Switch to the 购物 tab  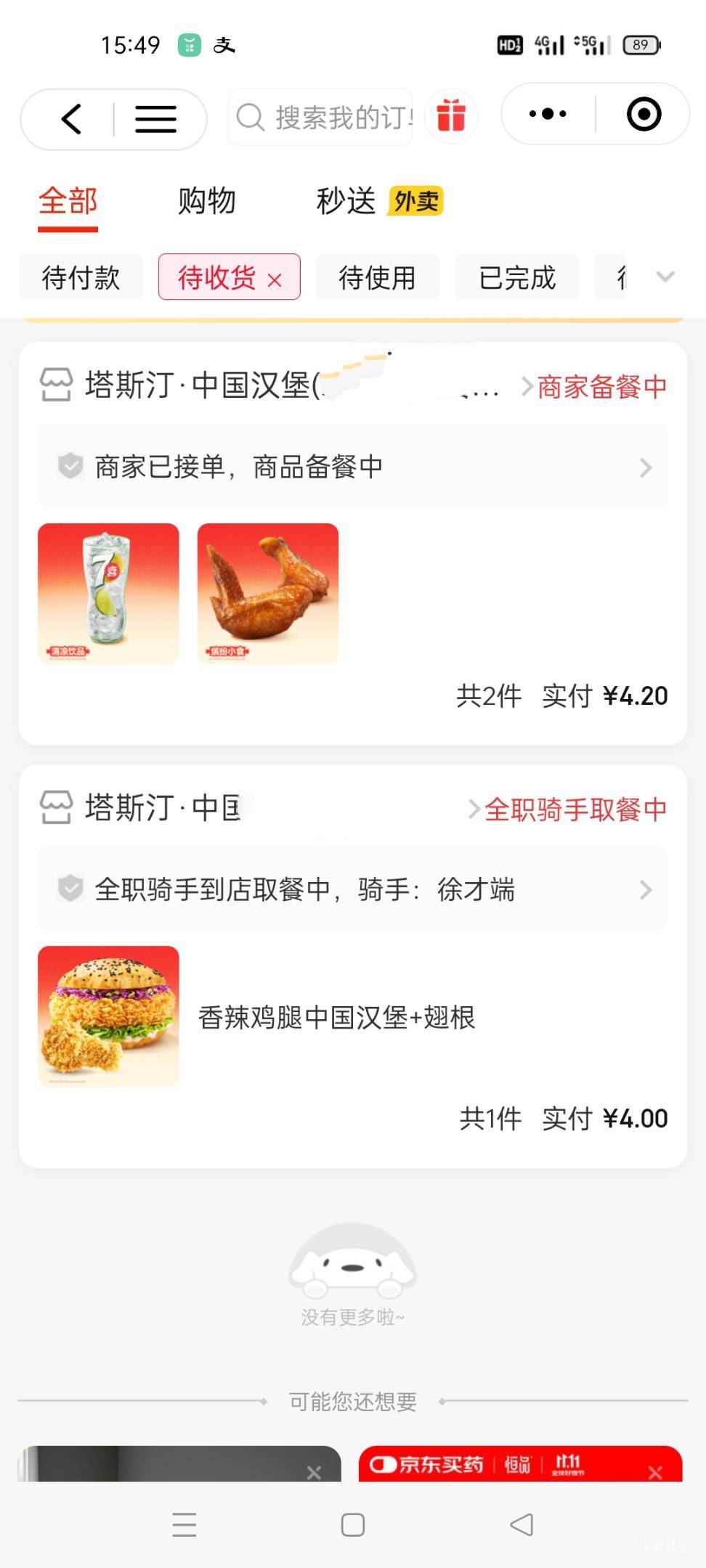207,201
